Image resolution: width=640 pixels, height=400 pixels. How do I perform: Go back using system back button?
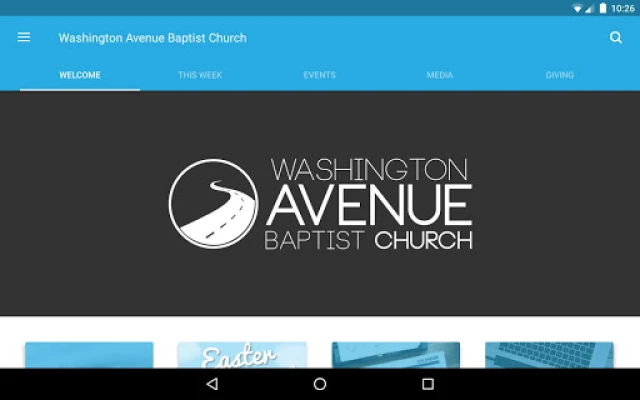(x=212, y=384)
